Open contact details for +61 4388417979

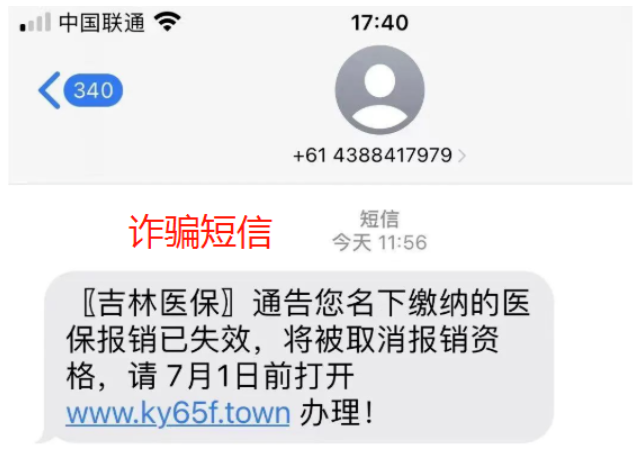[x=378, y=156]
